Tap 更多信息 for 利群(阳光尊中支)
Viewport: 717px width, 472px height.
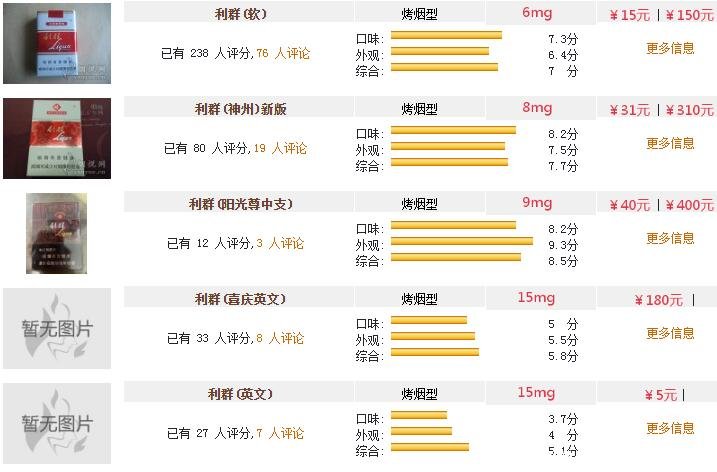tap(669, 238)
